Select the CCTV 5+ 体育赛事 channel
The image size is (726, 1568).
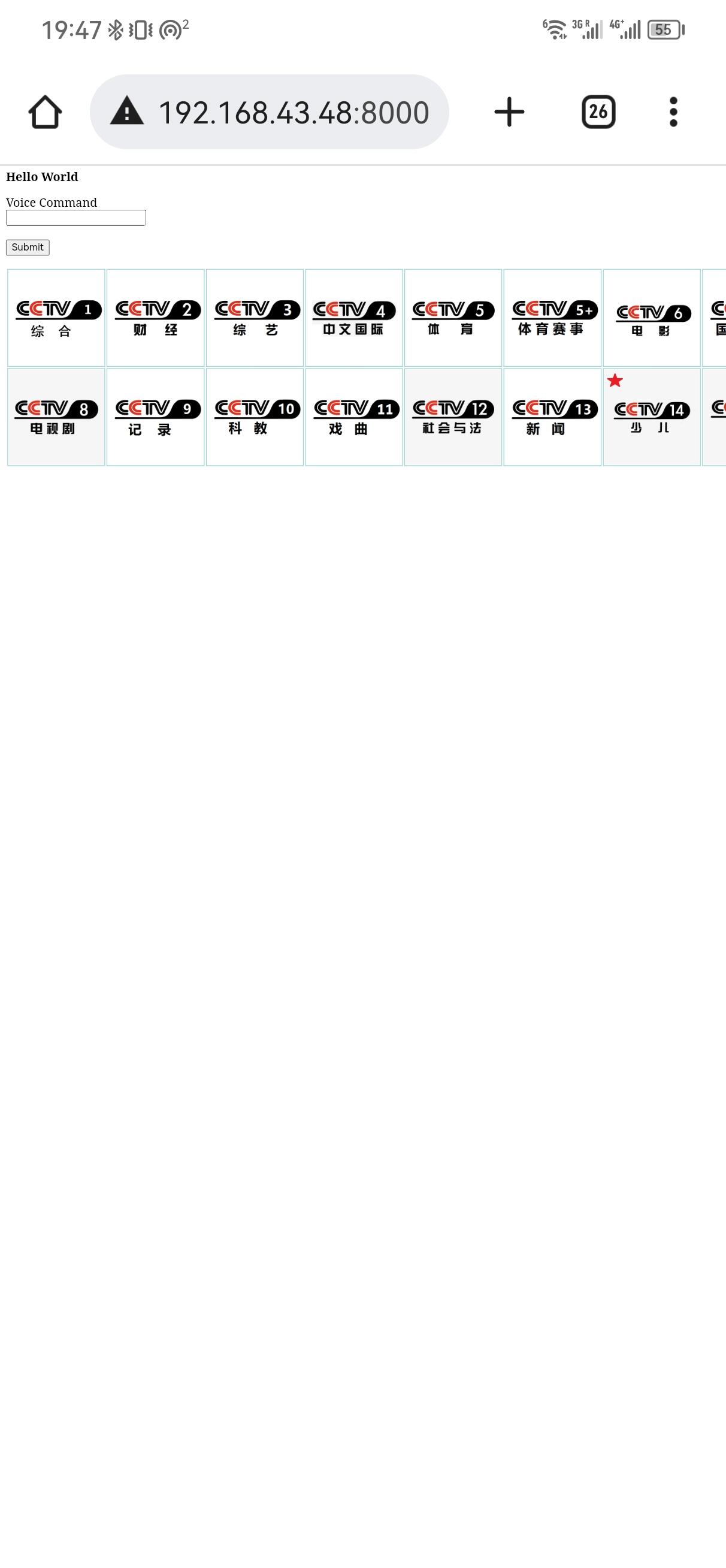pyautogui.click(x=552, y=318)
